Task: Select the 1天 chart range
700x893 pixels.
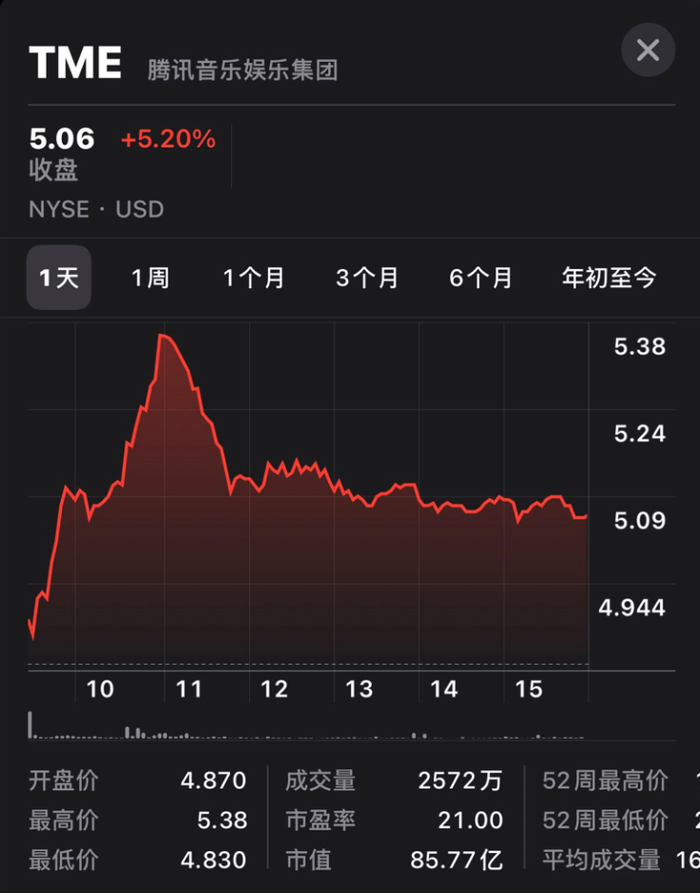Action: pyautogui.click(x=59, y=278)
